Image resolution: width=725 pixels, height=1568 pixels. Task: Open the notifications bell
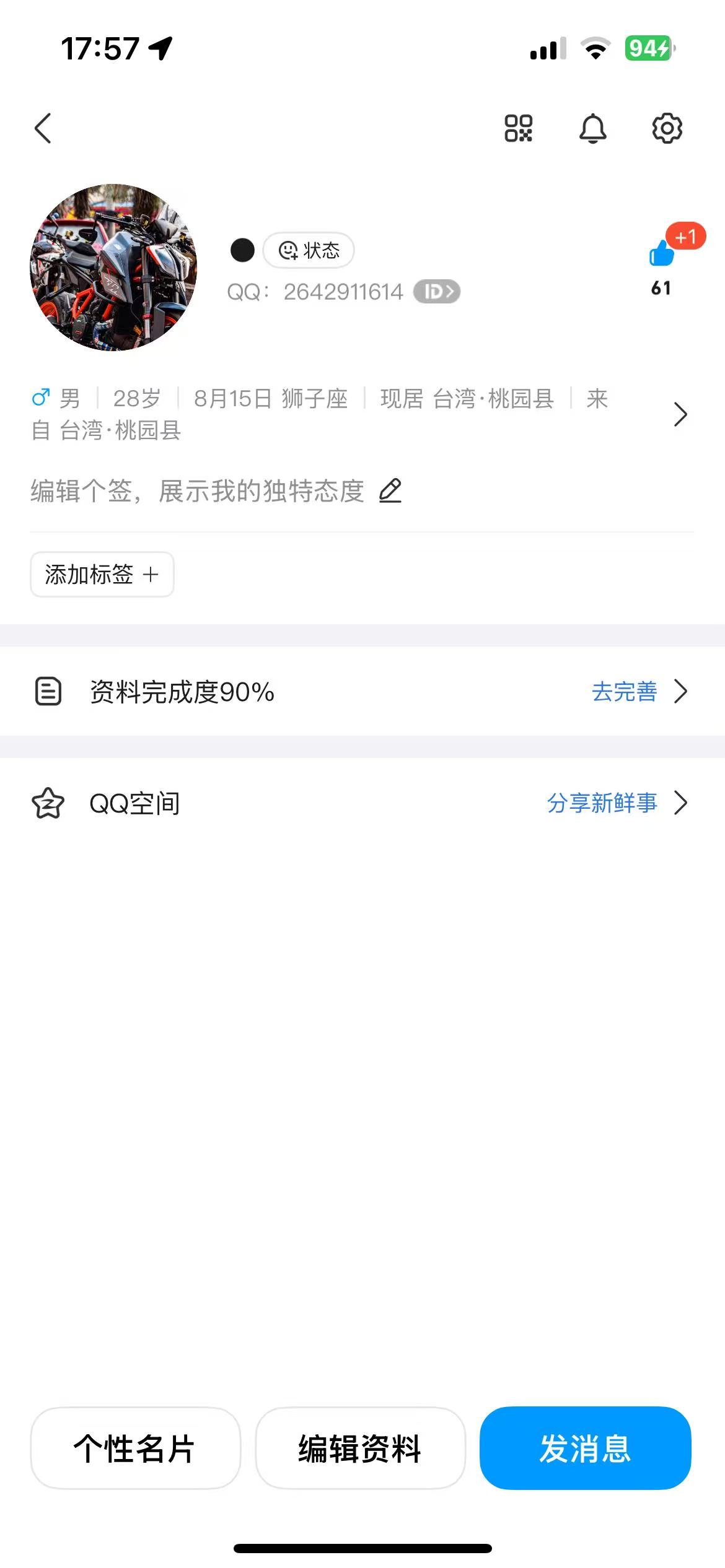click(x=592, y=128)
